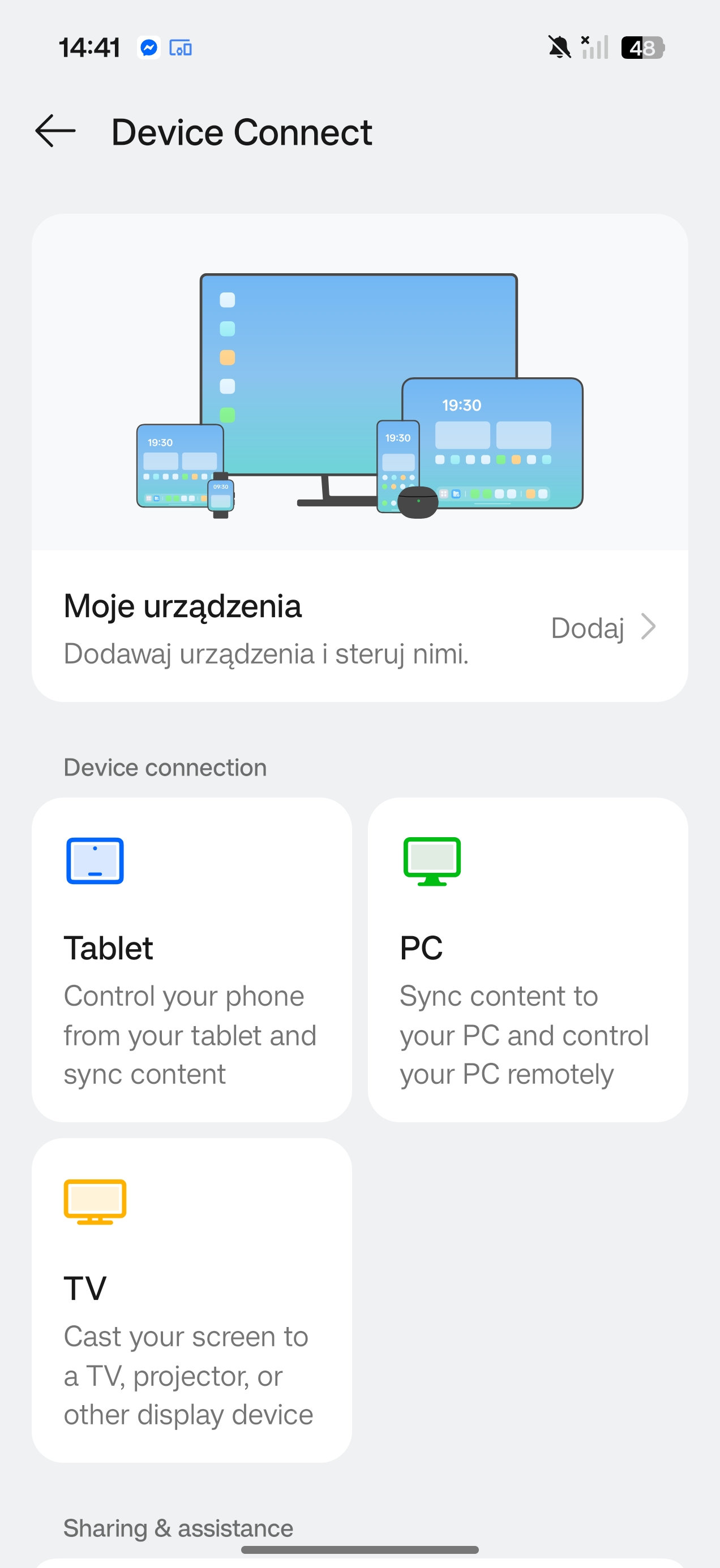The width and height of the screenshot is (720, 1568).
Task: Go back from Device Connect
Action: 55,131
